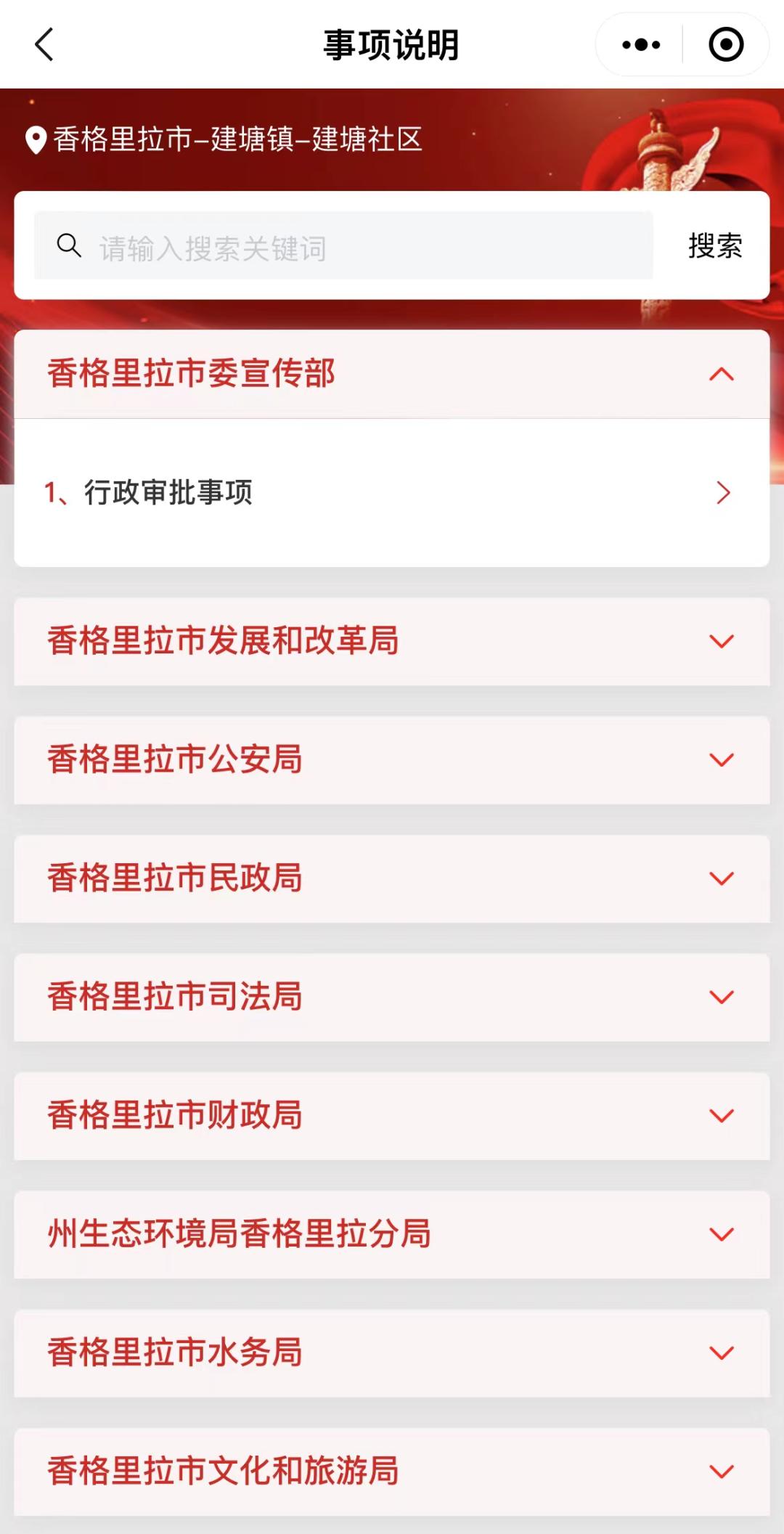
Task: Go back from 事项说明 page
Action: (x=45, y=44)
